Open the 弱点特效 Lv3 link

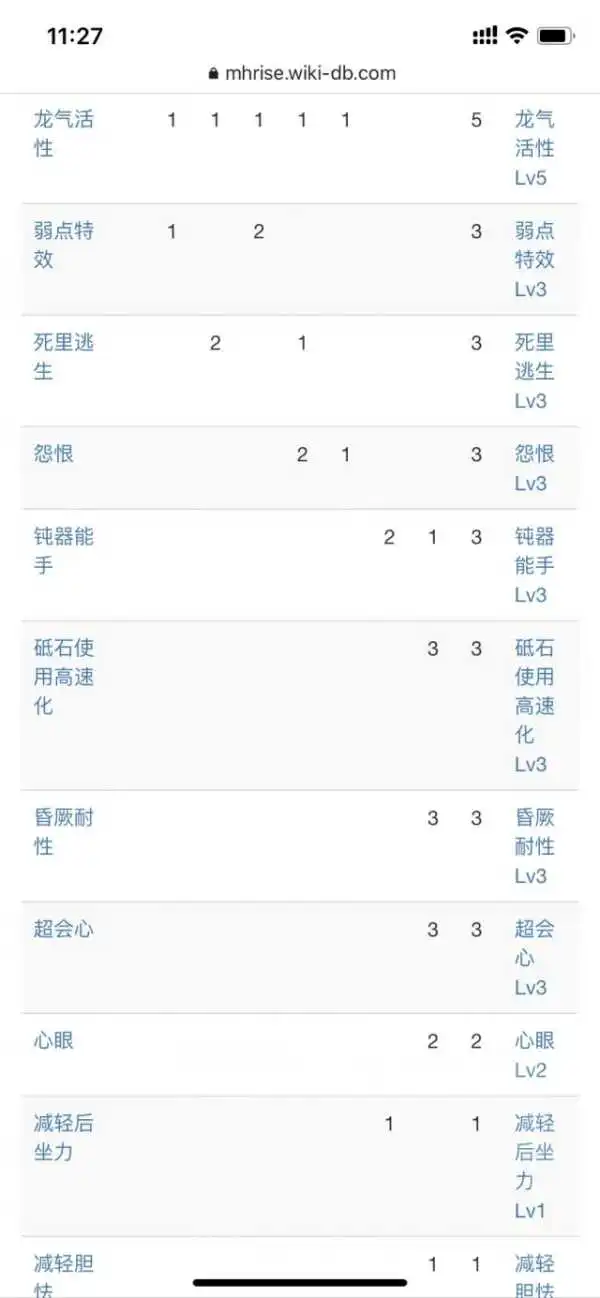coord(535,260)
